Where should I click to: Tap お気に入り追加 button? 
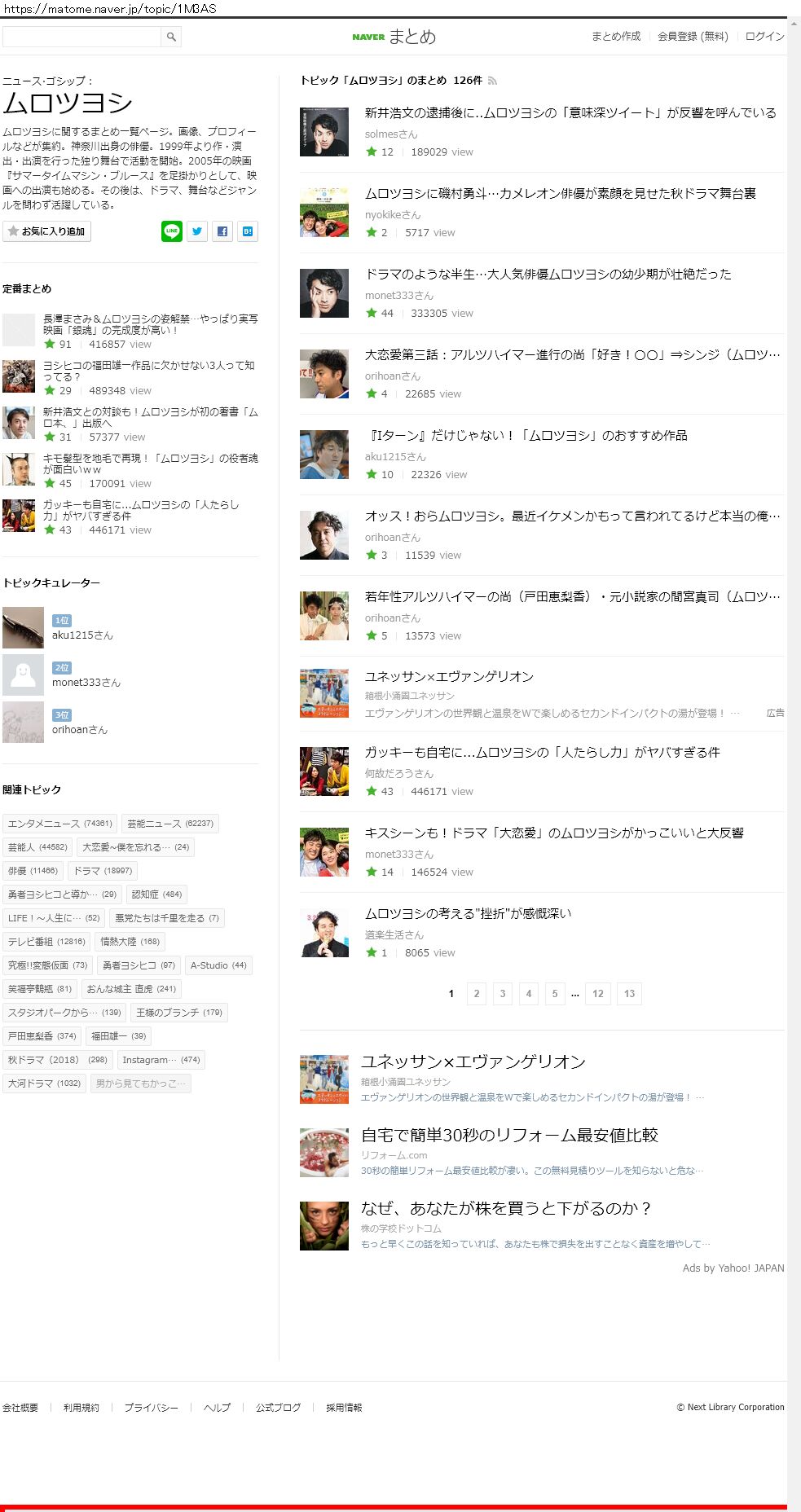(x=46, y=231)
